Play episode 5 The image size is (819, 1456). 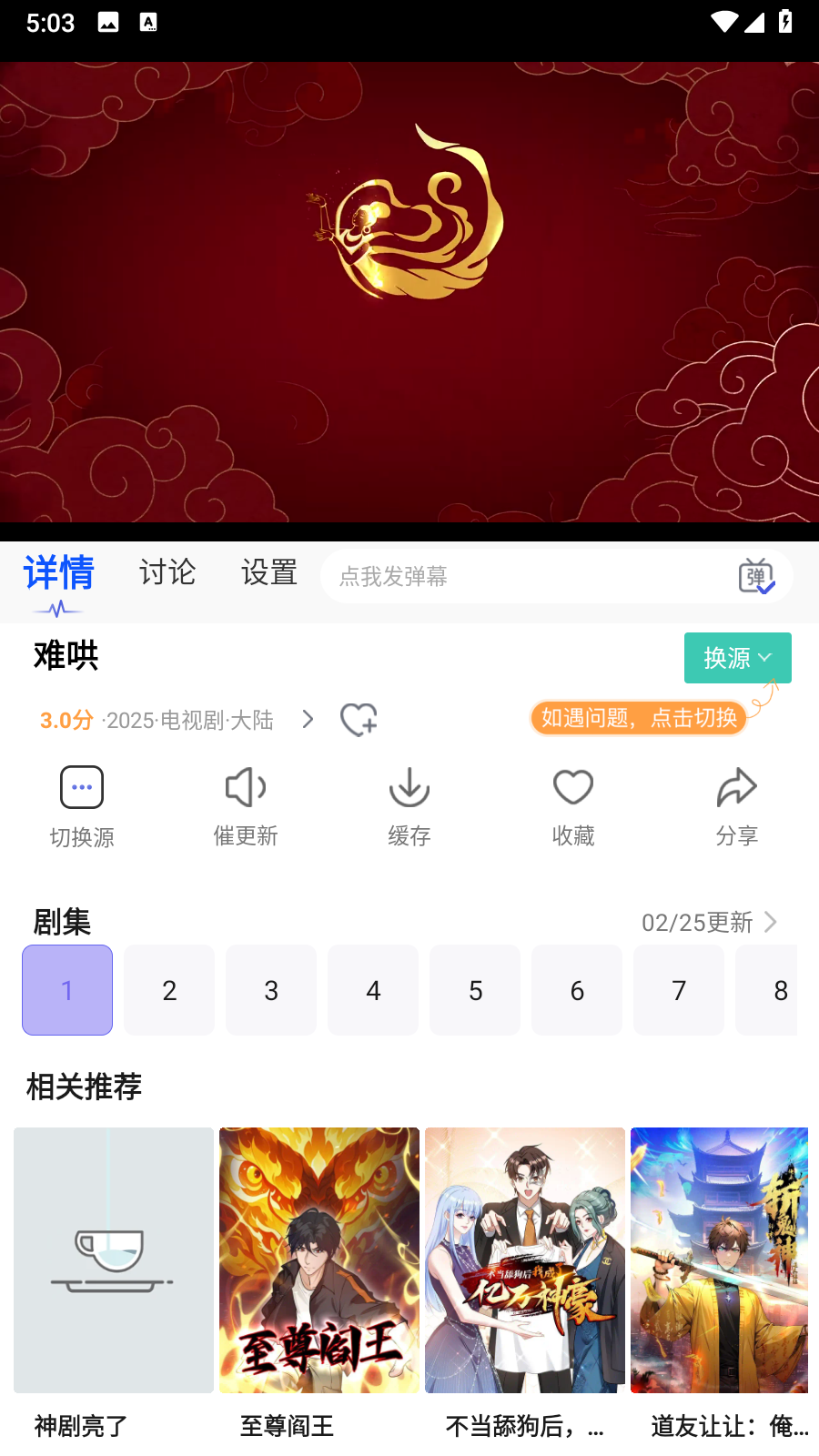(x=475, y=990)
